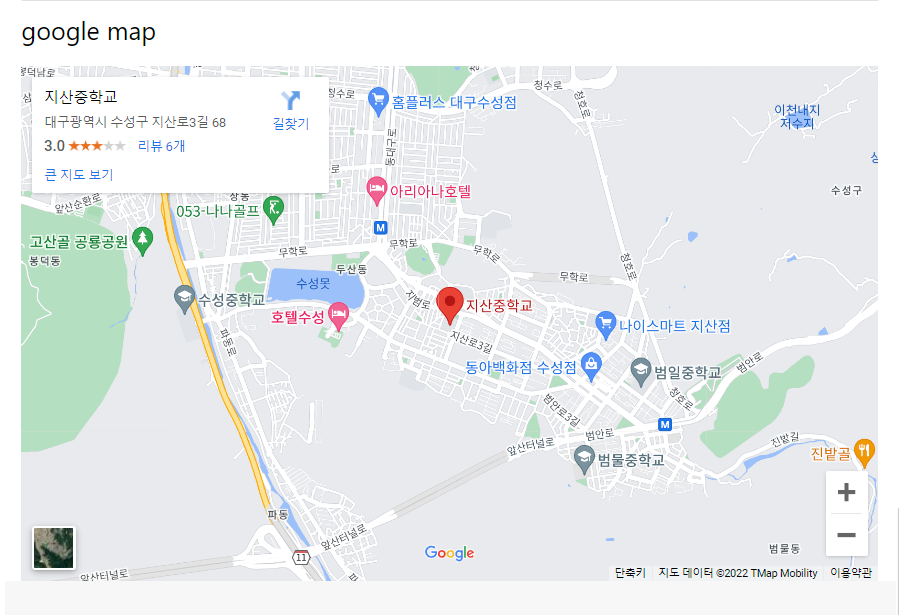Image resolution: width=899 pixels, height=615 pixels.
Task: Open the 단축키 keyboard shortcuts link
Action: tap(630, 573)
